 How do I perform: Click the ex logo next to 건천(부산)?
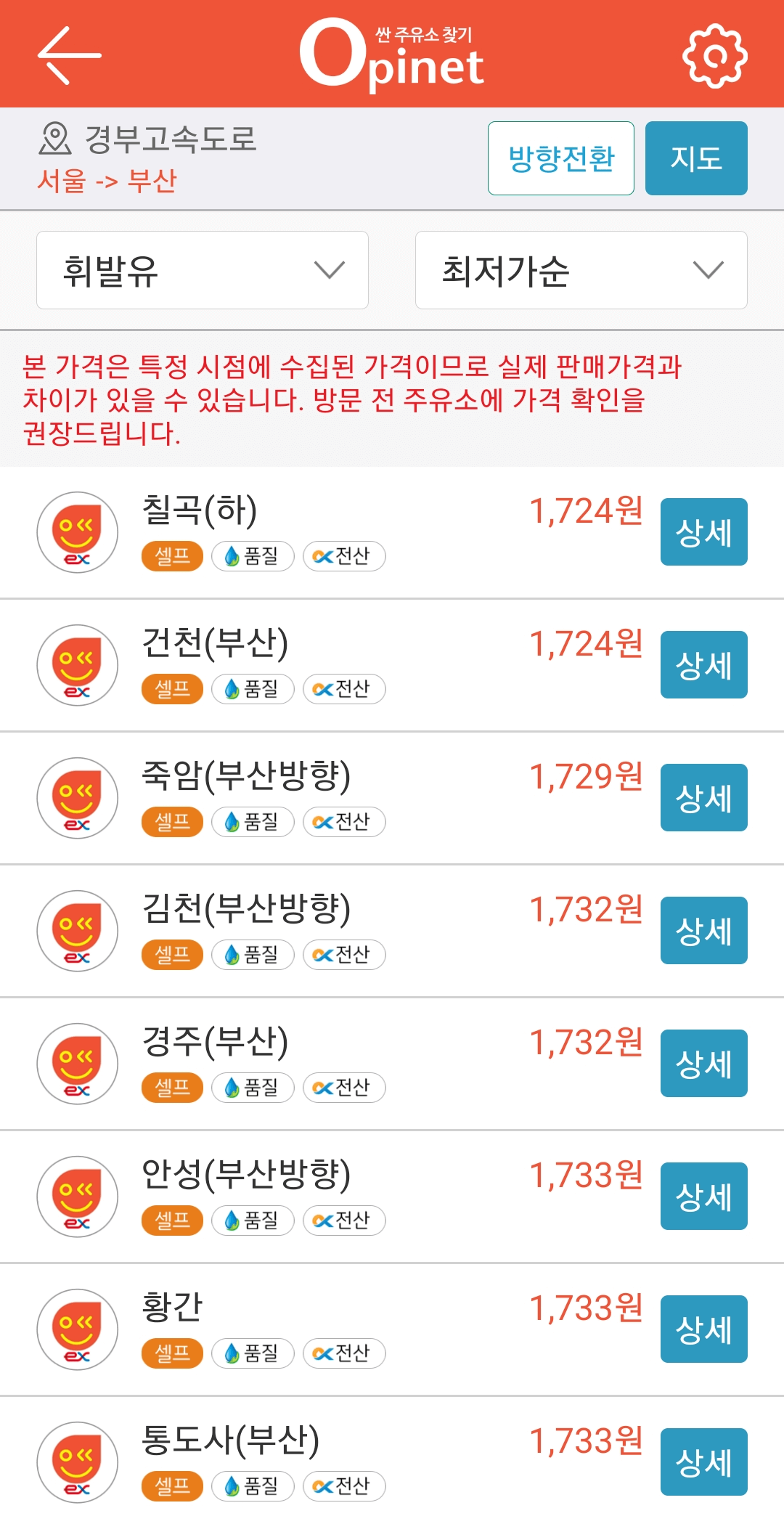tap(77, 664)
